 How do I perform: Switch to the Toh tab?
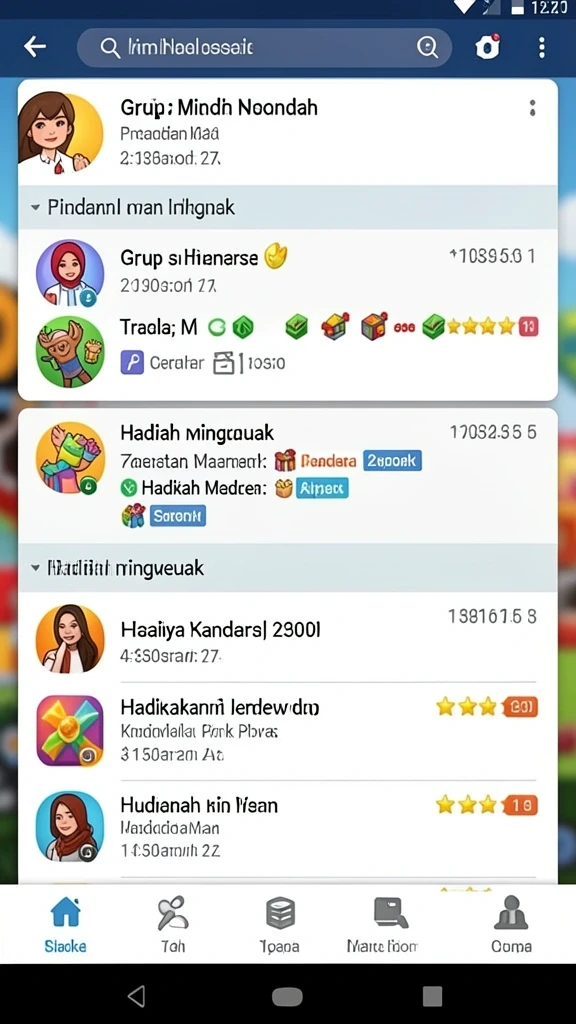point(173,924)
